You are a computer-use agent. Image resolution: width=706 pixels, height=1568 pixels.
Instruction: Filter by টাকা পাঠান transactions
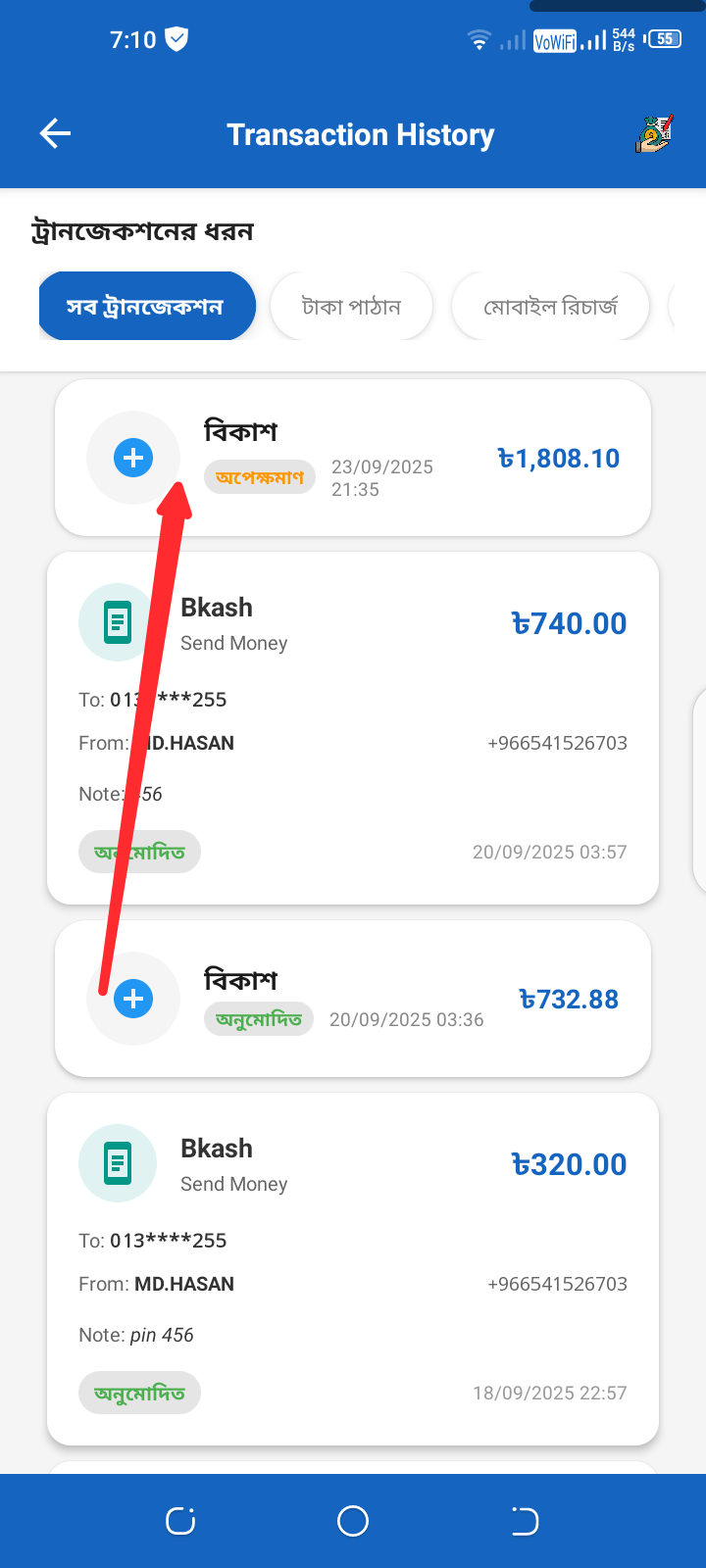click(x=351, y=307)
